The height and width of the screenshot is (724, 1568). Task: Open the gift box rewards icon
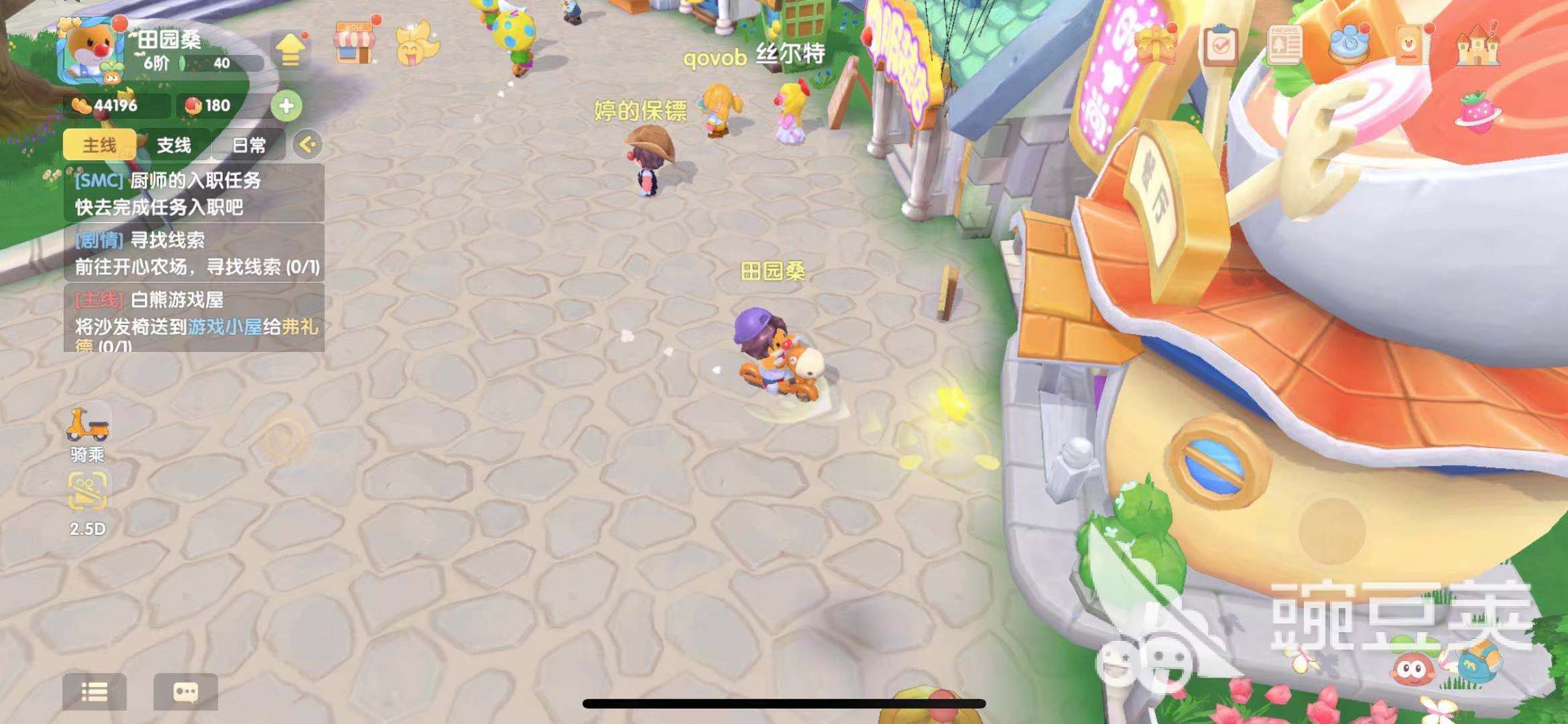[1156, 45]
